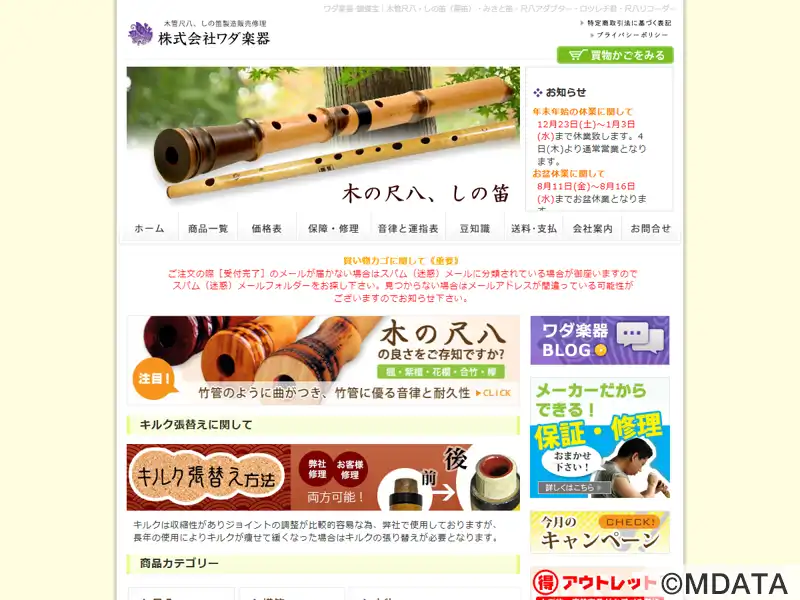Open the キルク張替え方法 banner
This screenshot has height=600, width=800.
[323, 477]
